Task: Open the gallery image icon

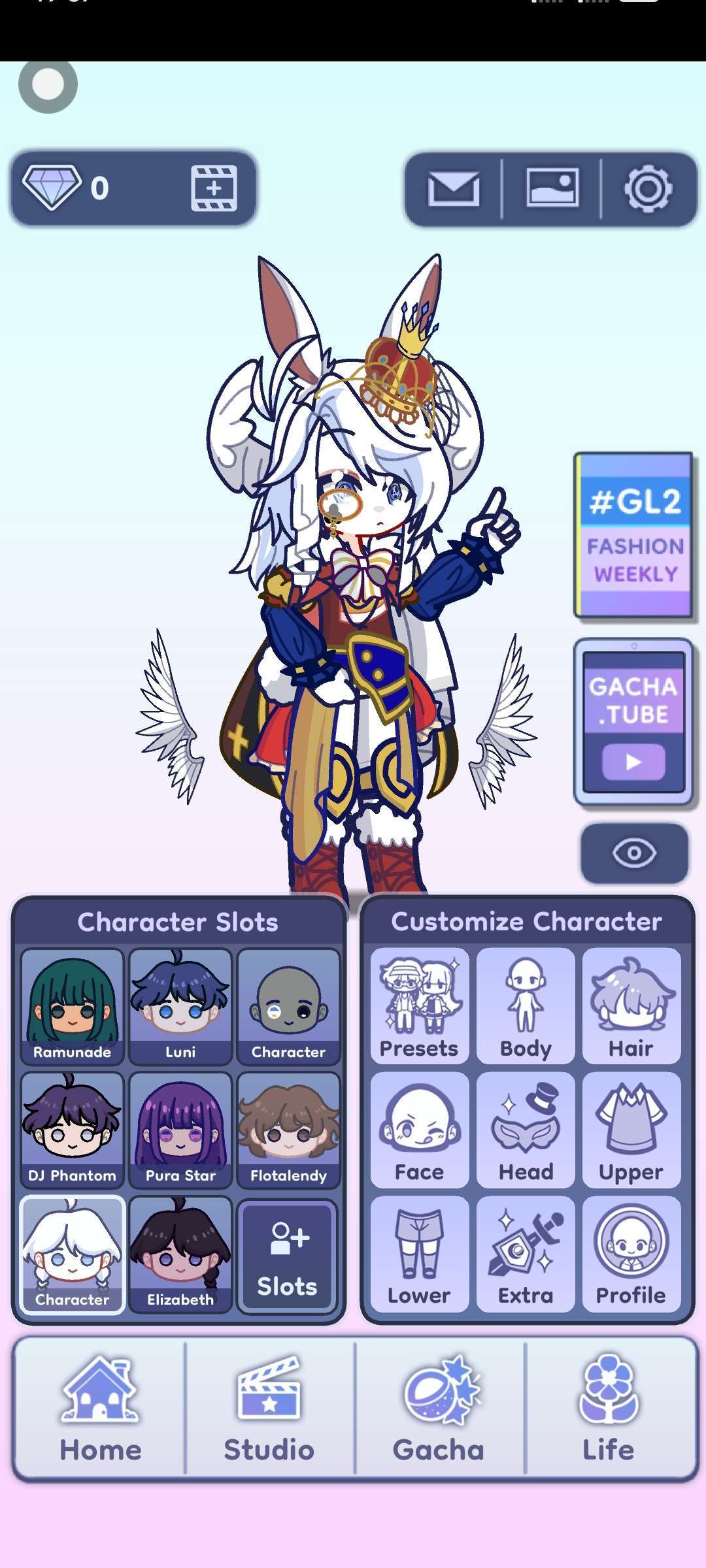Action: pyautogui.click(x=552, y=188)
